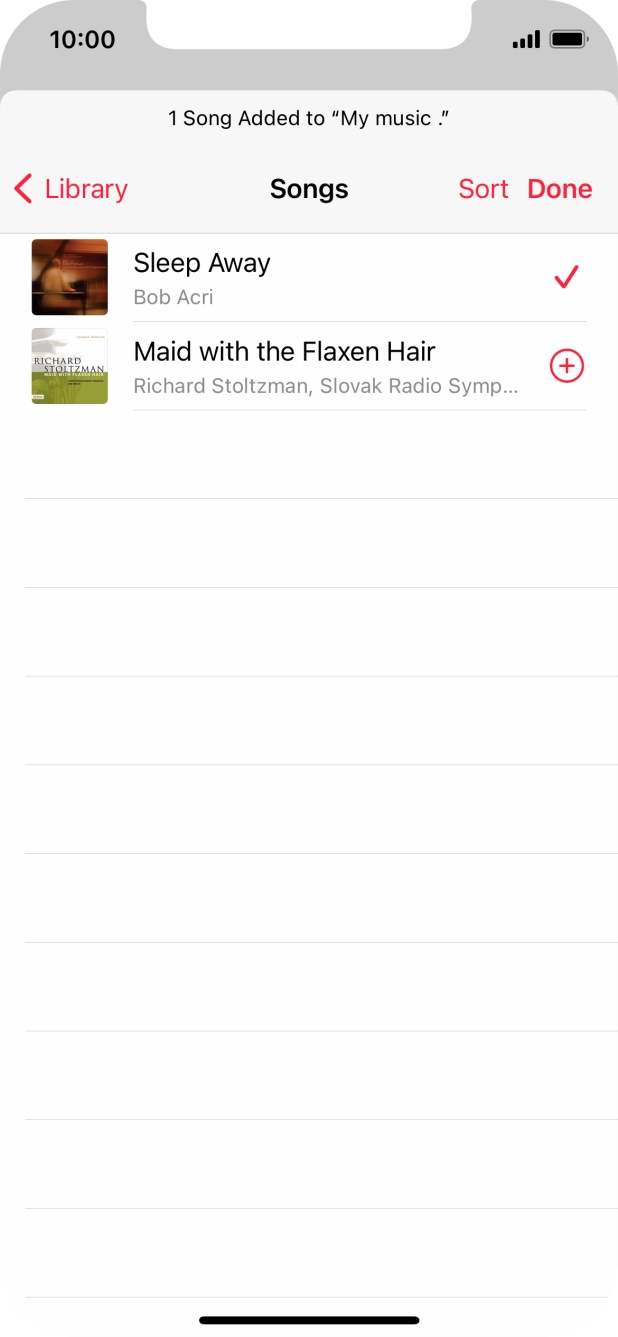Add Maid with the Flaxen Hair to playlist

[x=567, y=367]
